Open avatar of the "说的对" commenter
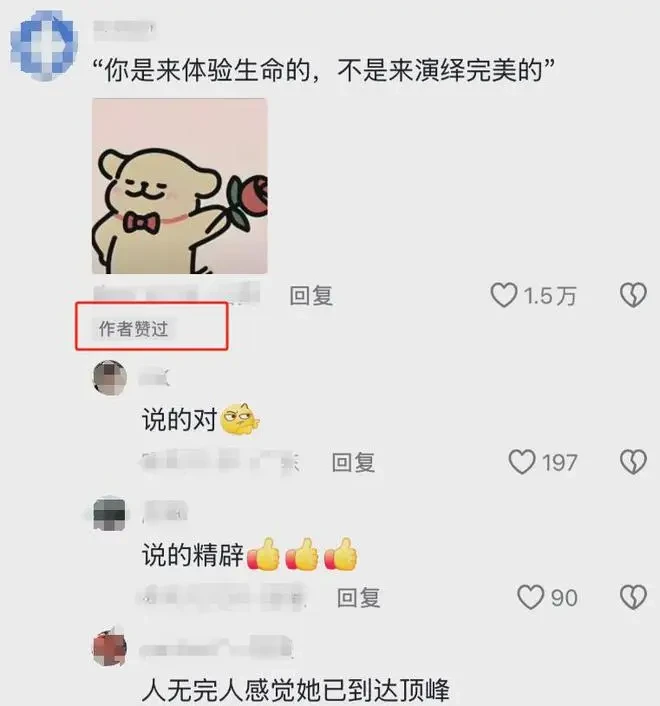660x706 pixels. point(109,378)
